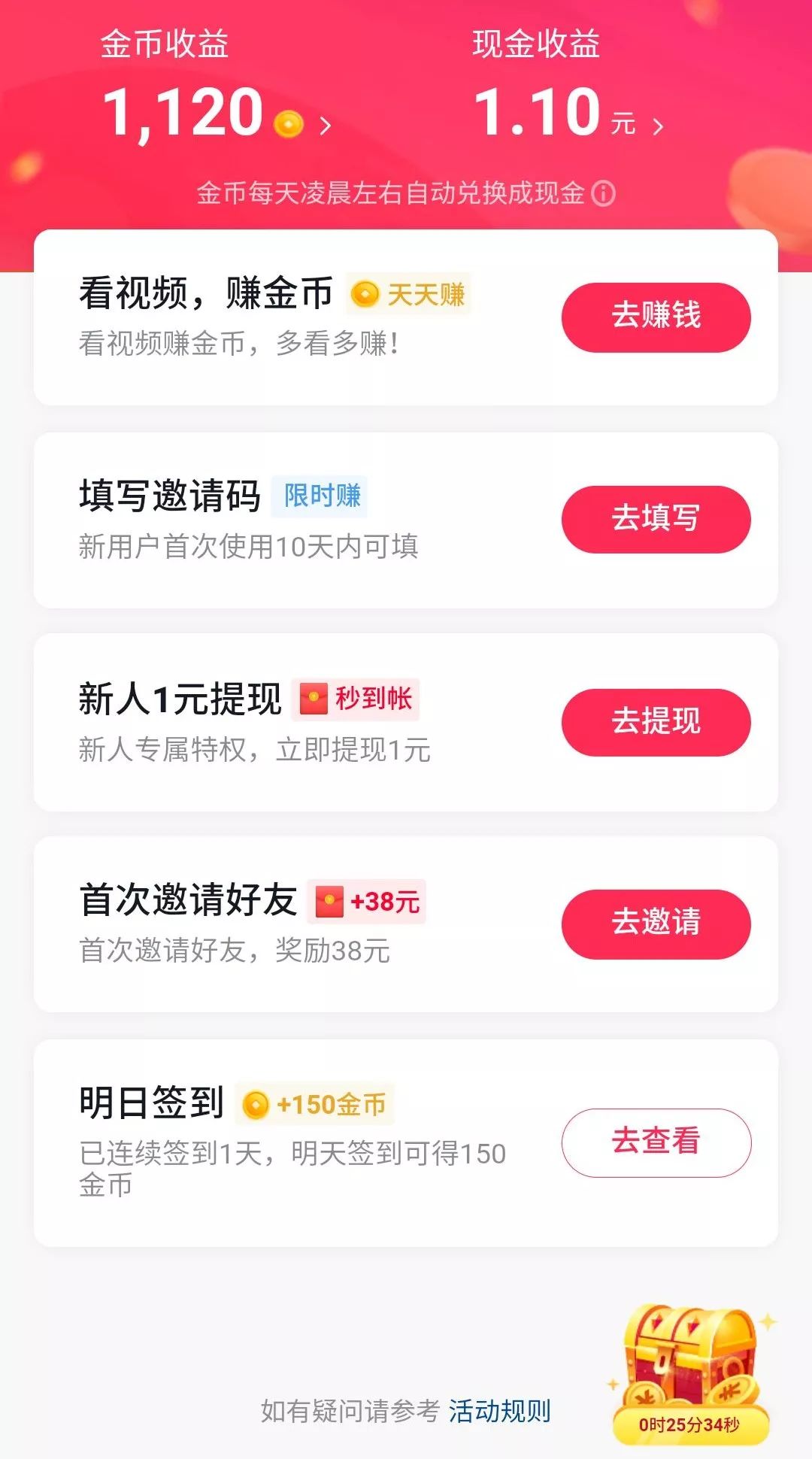Tap 去填写 to enter invite code
Viewport: 812px width, 1459px height.
click(656, 519)
